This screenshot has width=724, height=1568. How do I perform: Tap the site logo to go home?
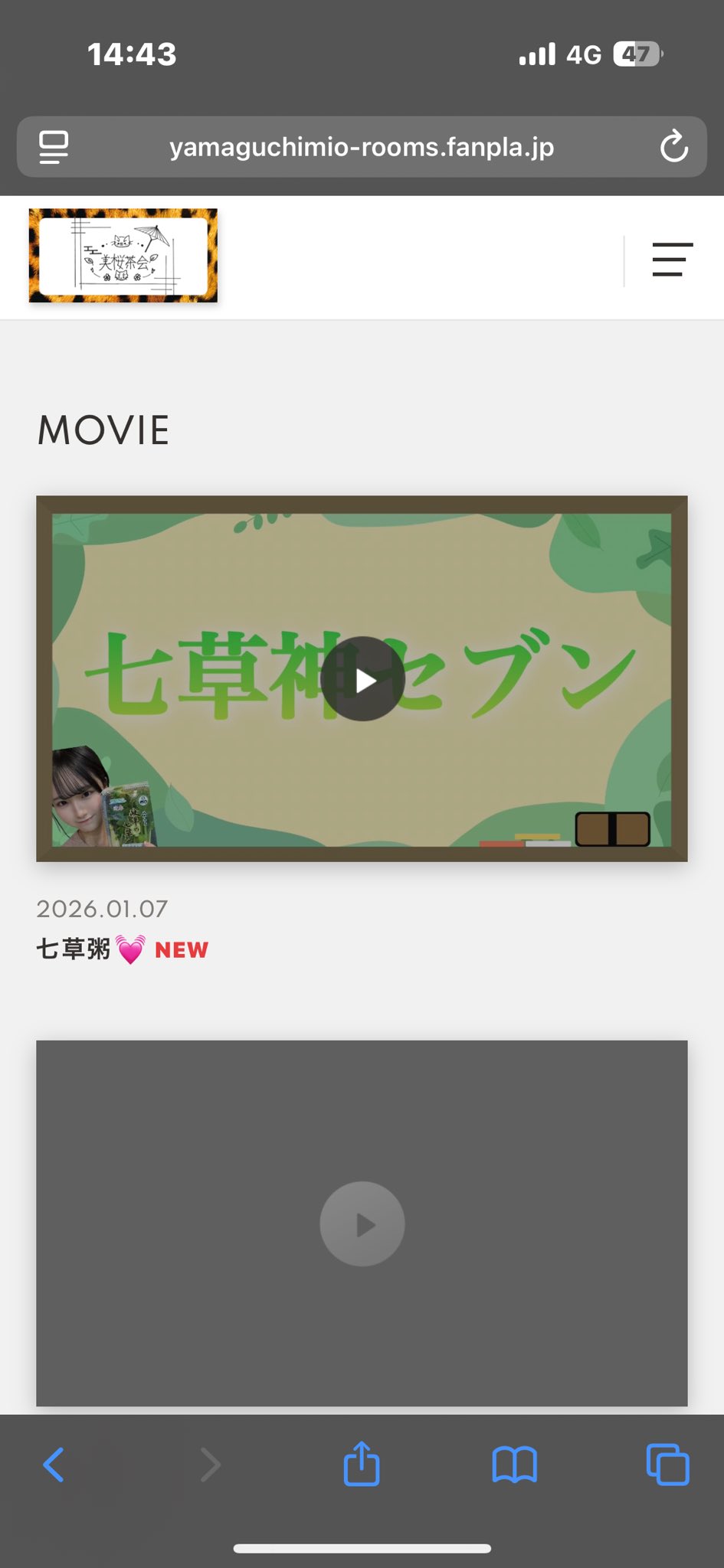123,256
